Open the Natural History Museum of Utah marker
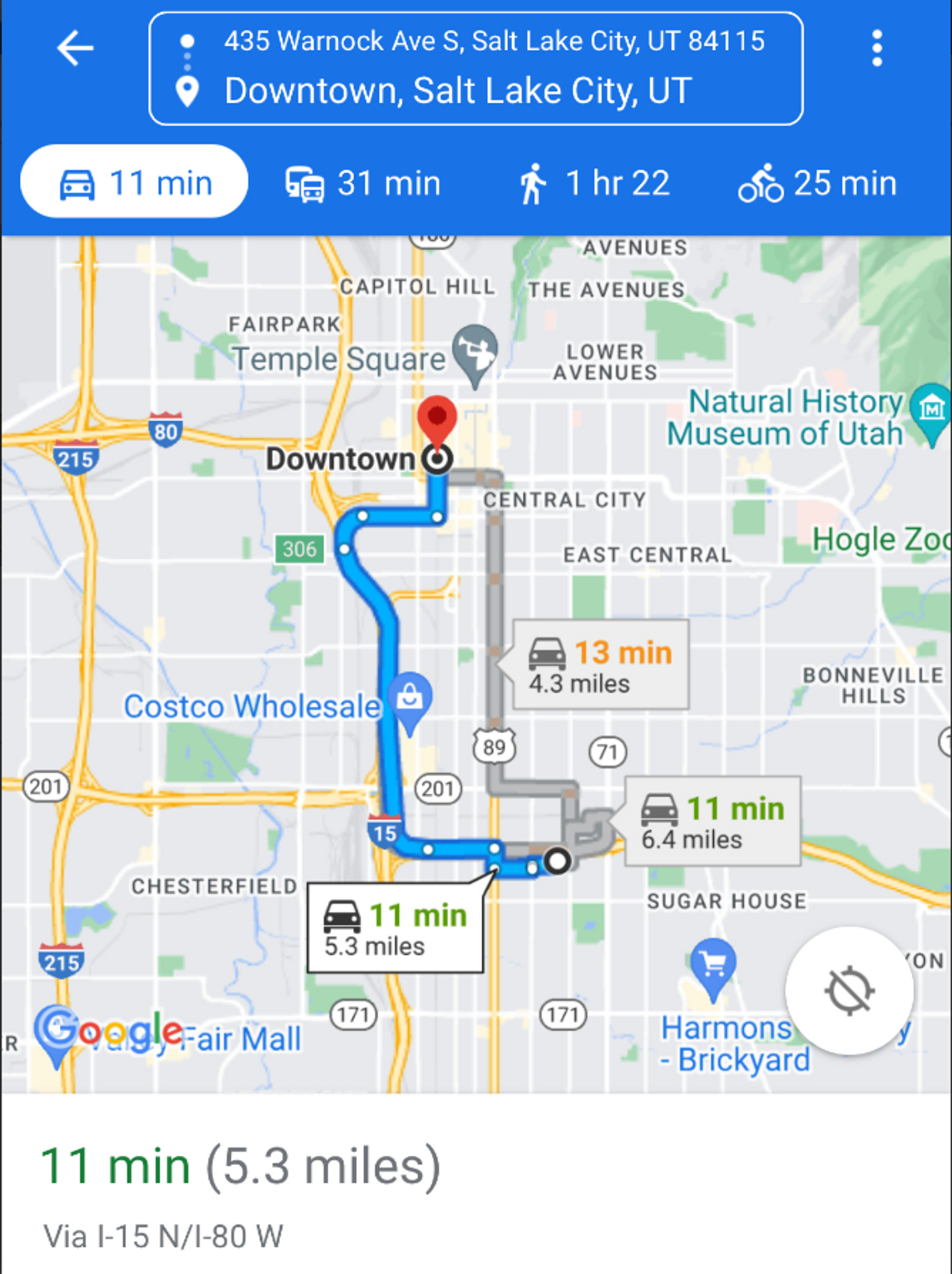Viewport: 952px width, 1274px height. point(931,409)
